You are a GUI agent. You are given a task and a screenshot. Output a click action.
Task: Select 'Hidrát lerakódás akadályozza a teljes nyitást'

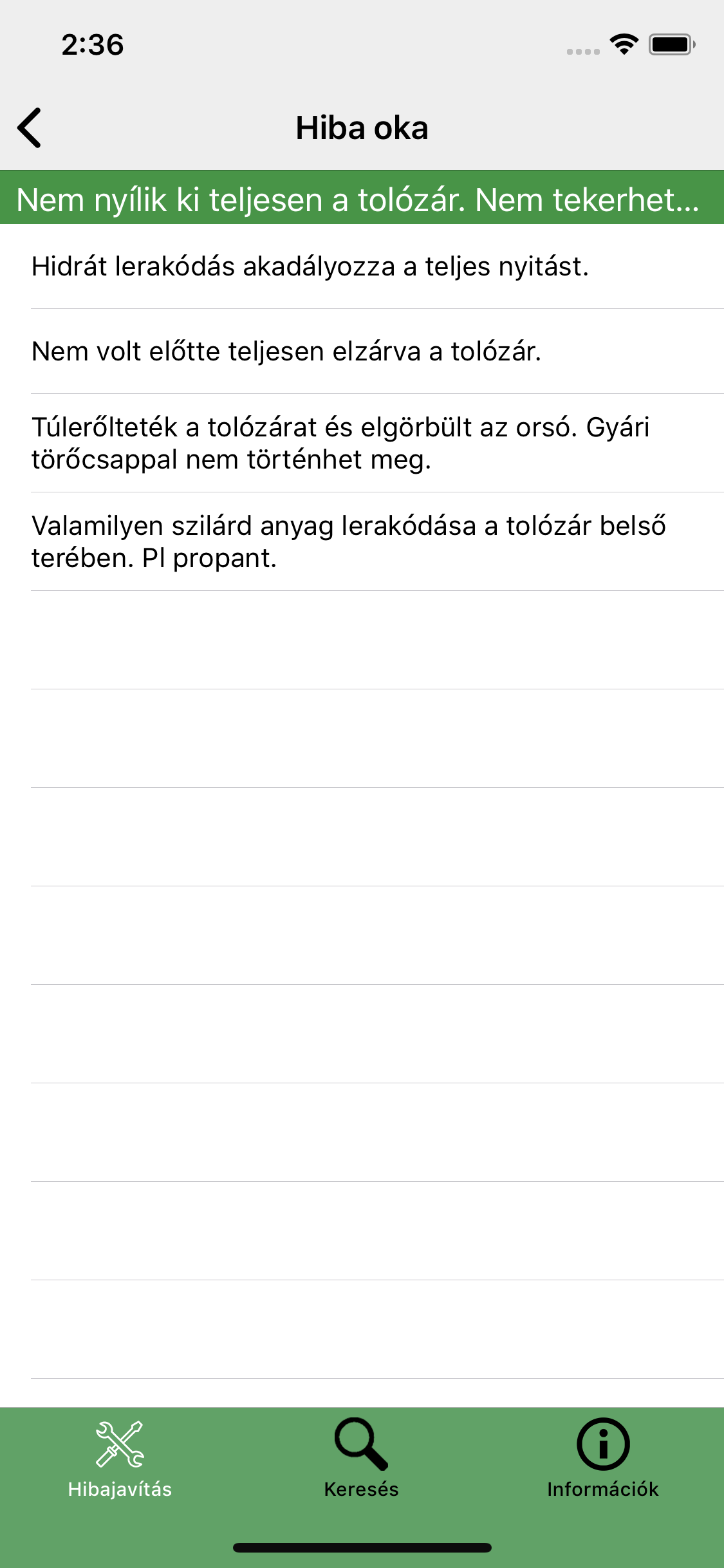pos(362,266)
